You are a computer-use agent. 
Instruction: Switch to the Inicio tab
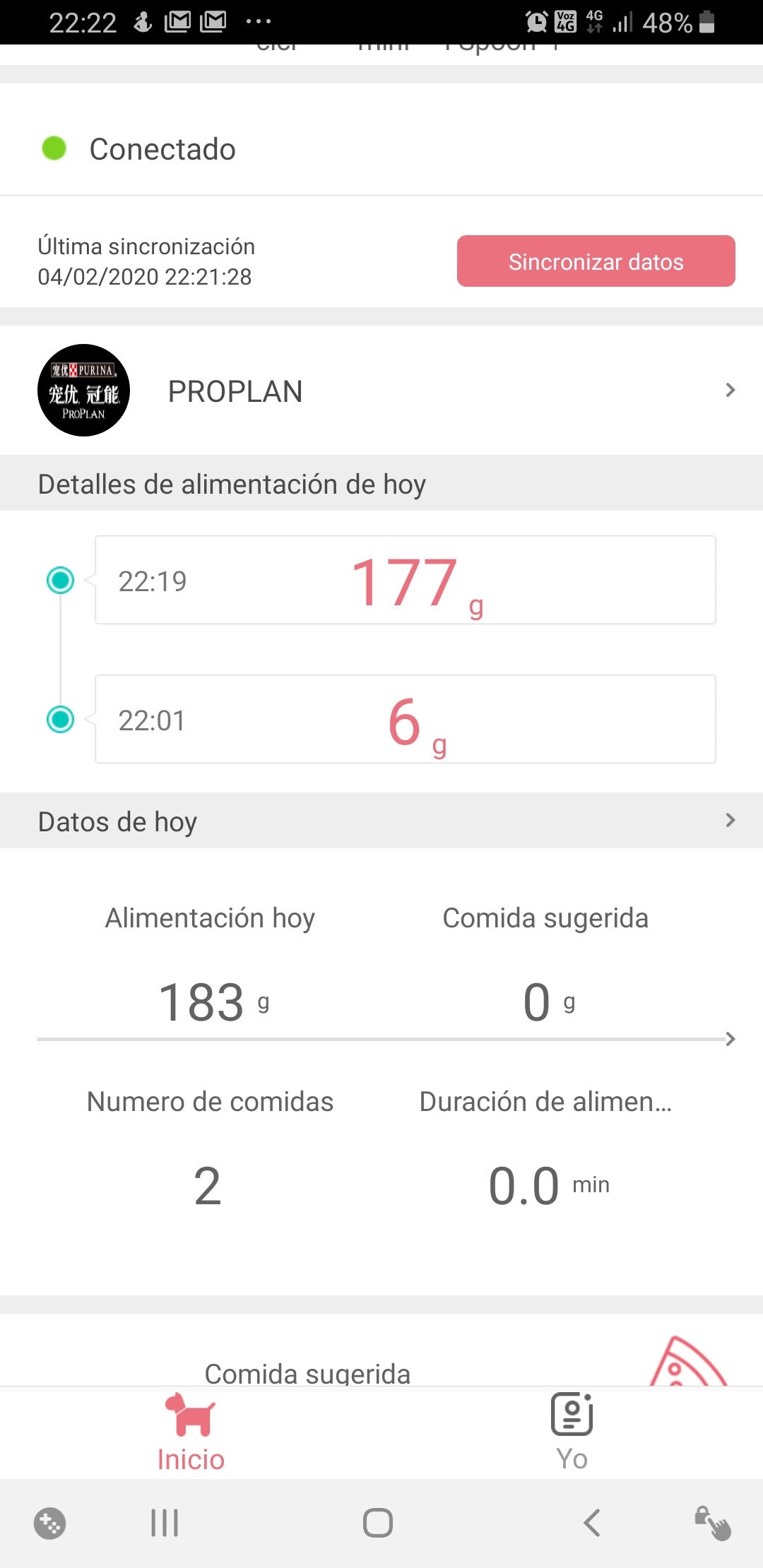(191, 1432)
